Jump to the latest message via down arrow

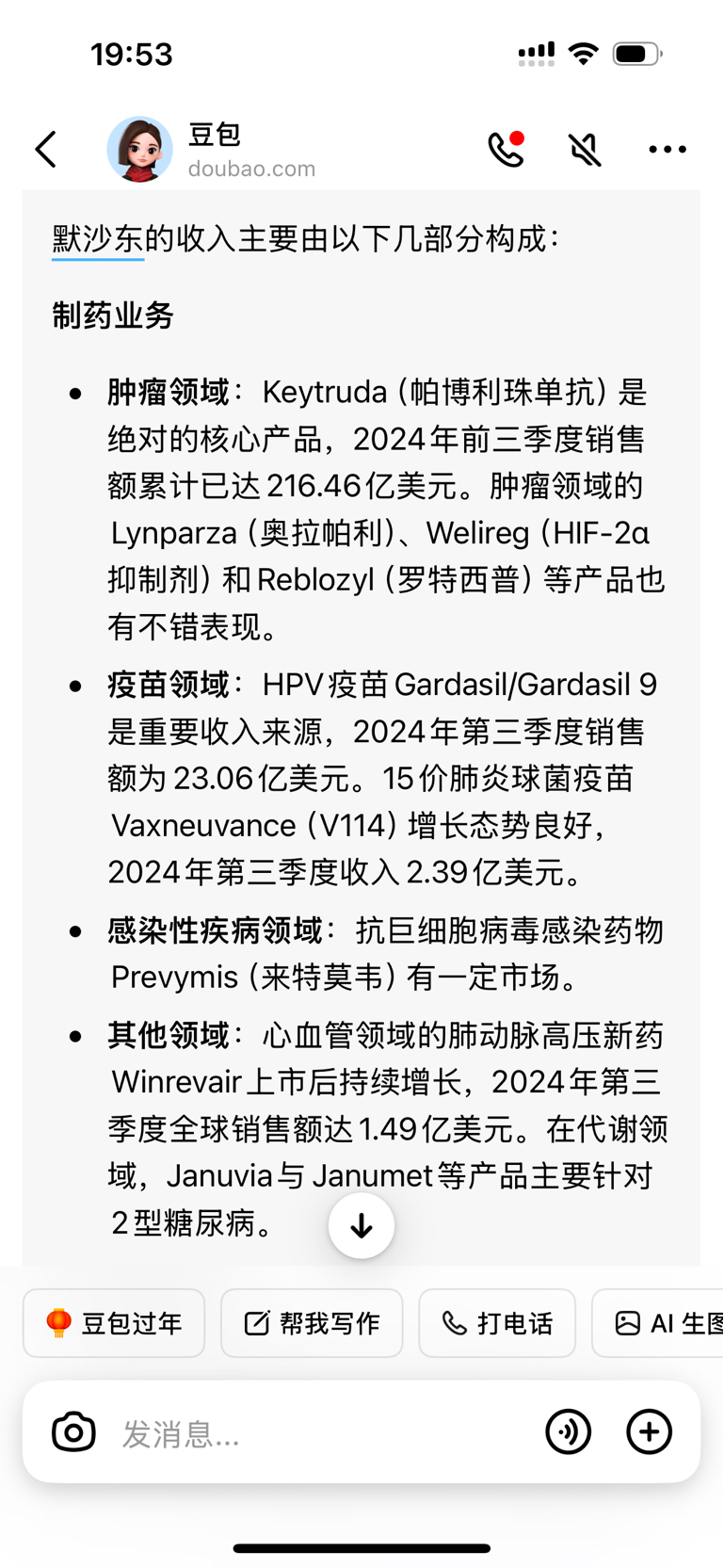[362, 1225]
